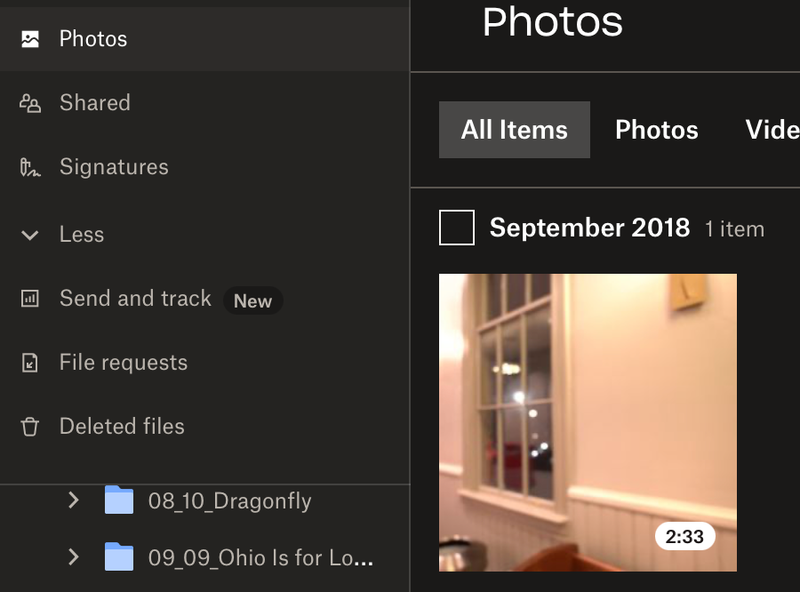Switch to the Photos tab
The width and height of the screenshot is (800, 592).
656,130
